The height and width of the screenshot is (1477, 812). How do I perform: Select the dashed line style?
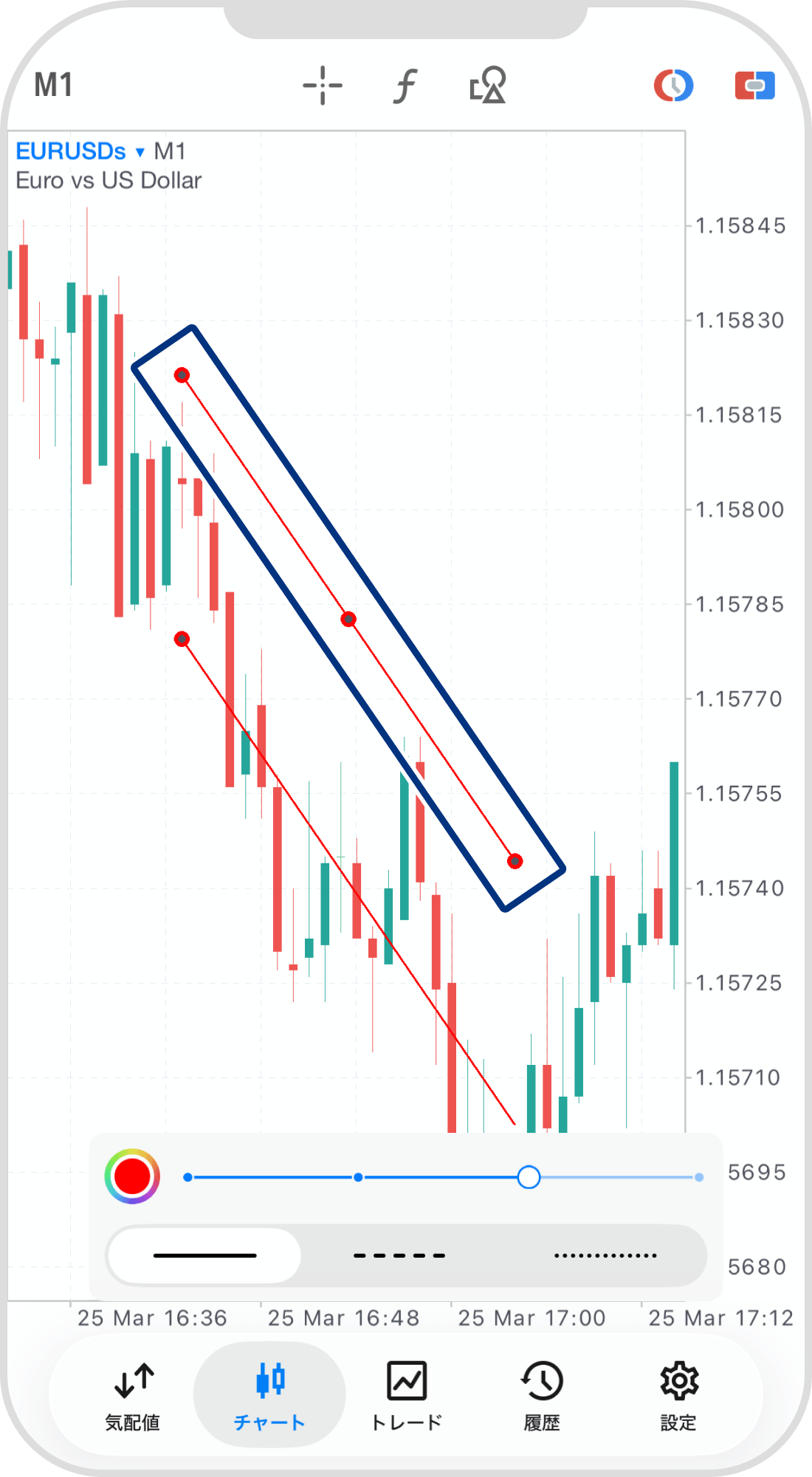[x=399, y=1255]
